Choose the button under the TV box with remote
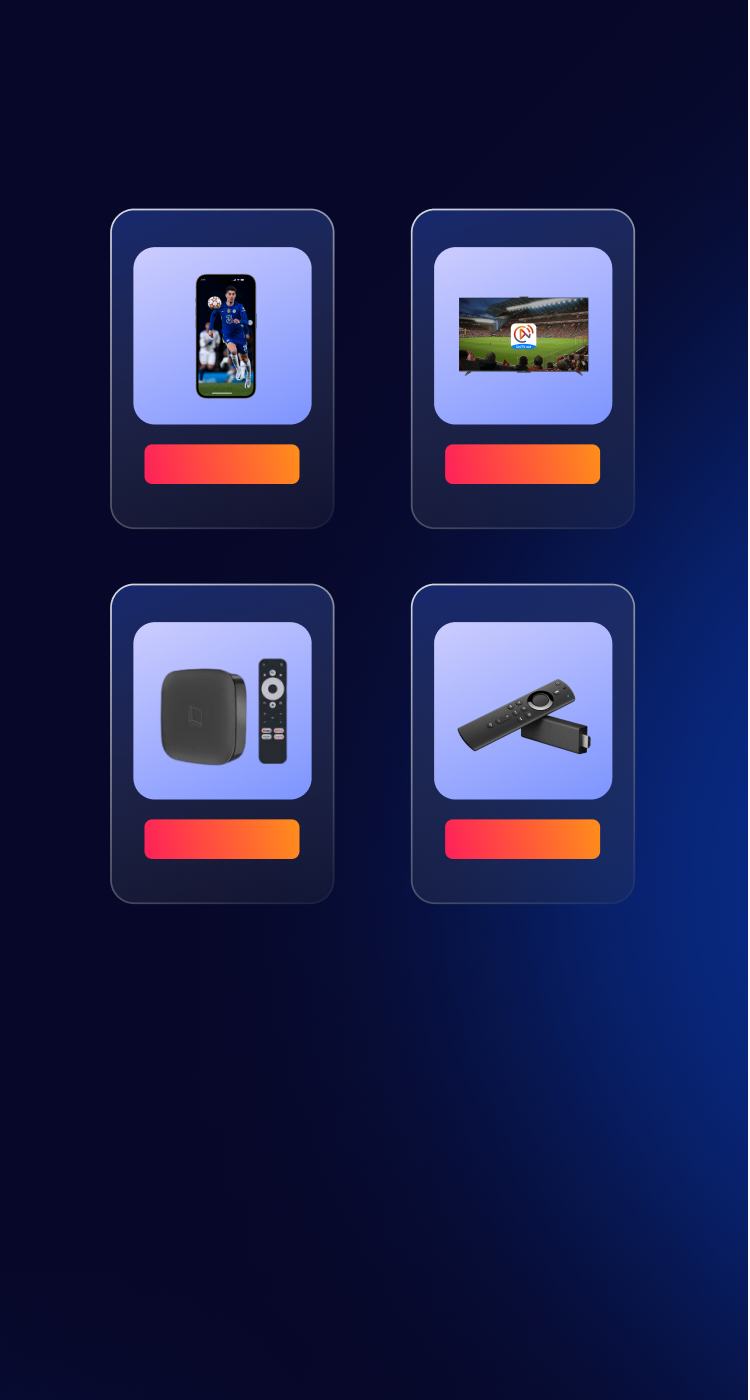Image resolution: width=750 pixels, height=1400 pixels. pyautogui.click(x=222, y=839)
